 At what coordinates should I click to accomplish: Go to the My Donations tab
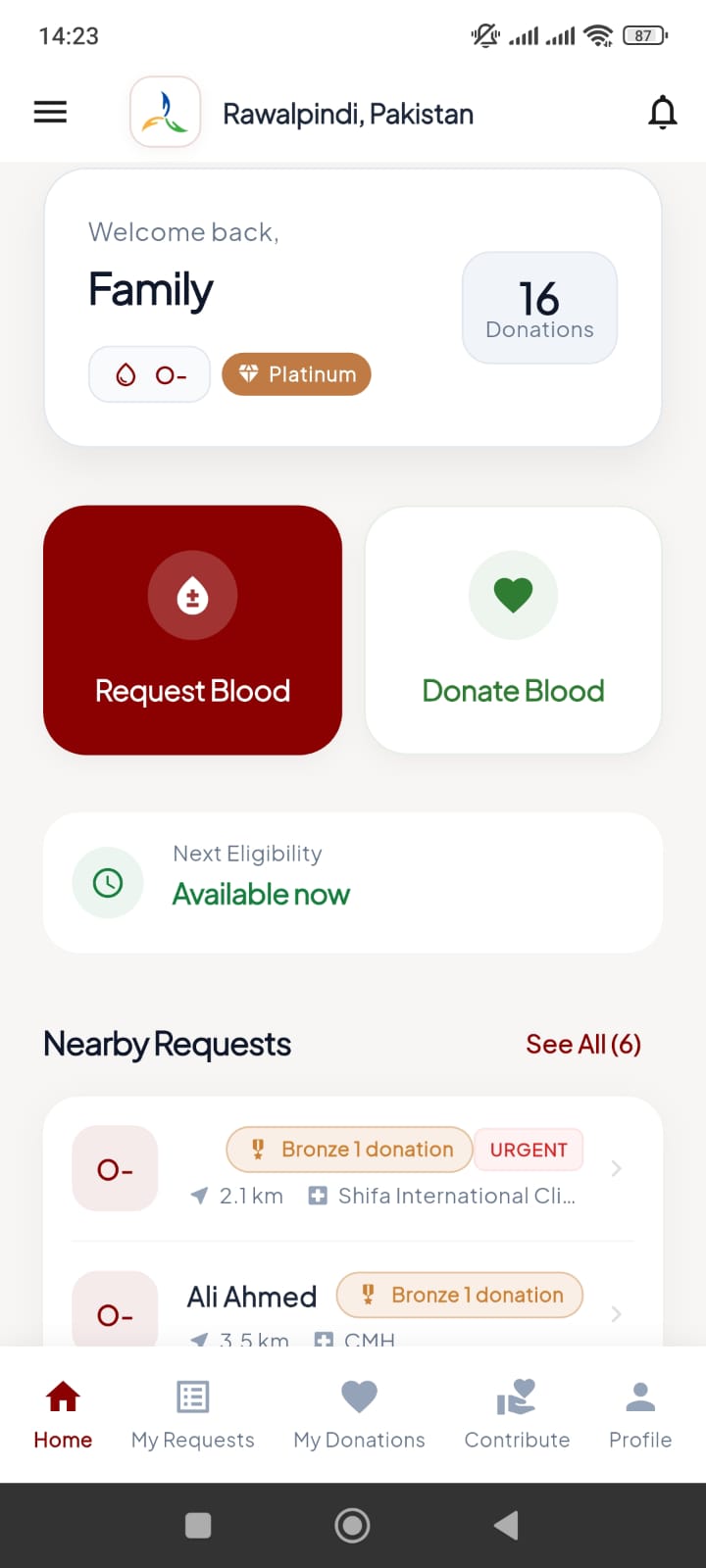coord(359,1414)
